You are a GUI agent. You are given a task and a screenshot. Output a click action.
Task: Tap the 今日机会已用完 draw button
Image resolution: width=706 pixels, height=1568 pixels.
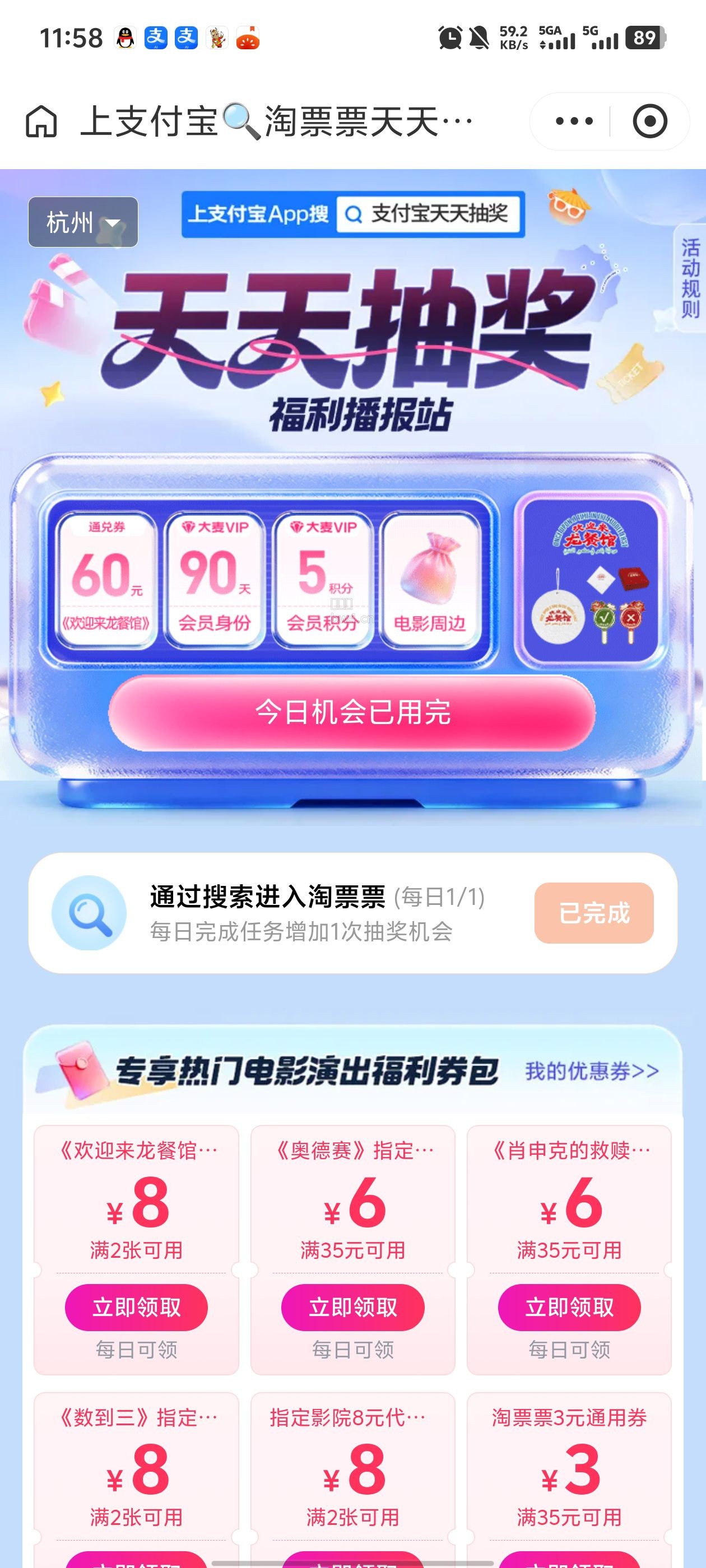coord(352,712)
